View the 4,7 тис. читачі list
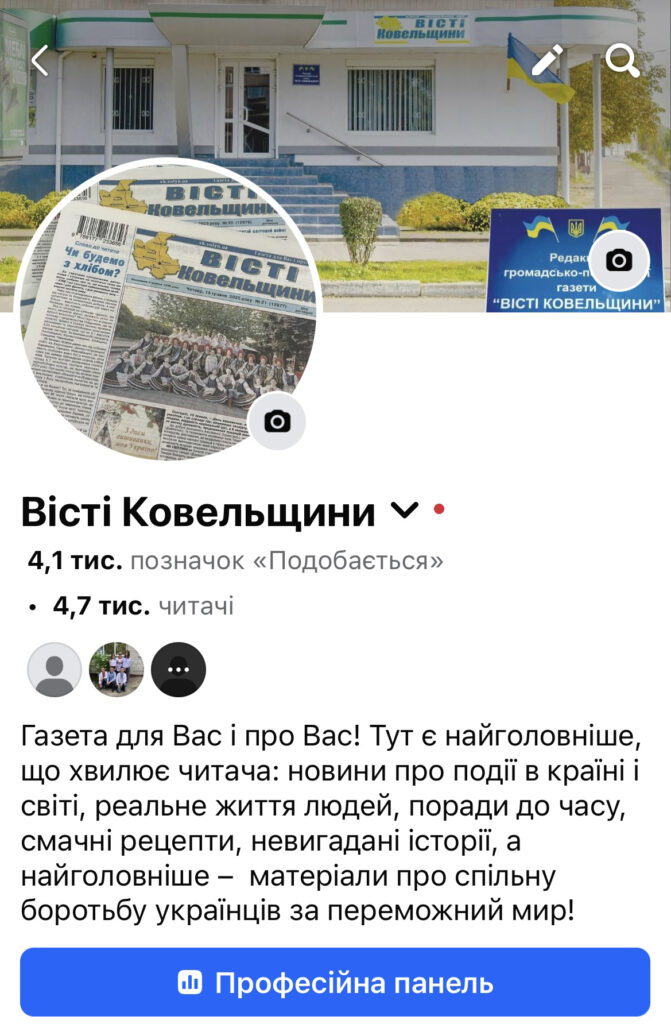 coord(143,605)
